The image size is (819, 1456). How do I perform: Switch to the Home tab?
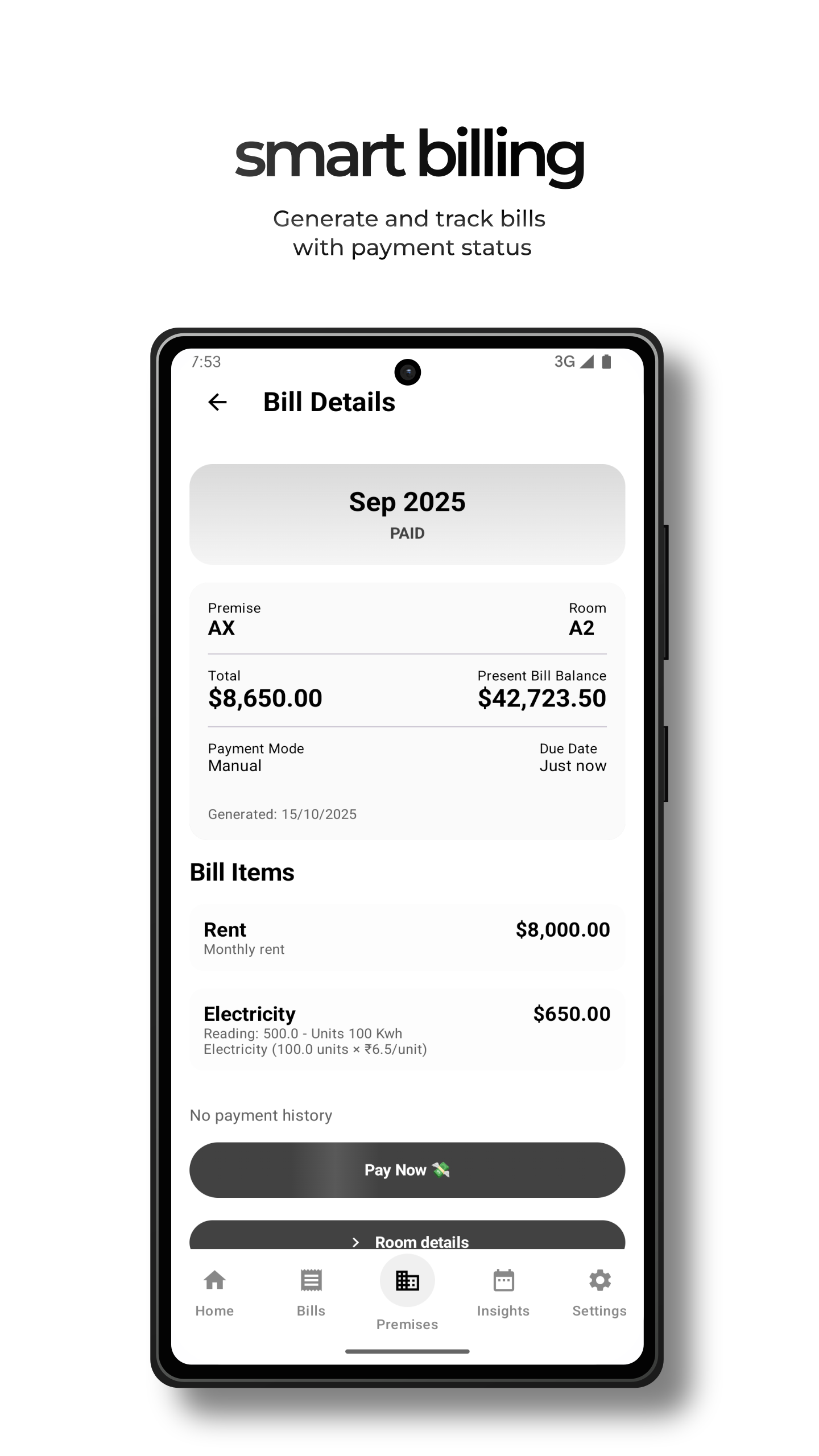click(214, 1280)
